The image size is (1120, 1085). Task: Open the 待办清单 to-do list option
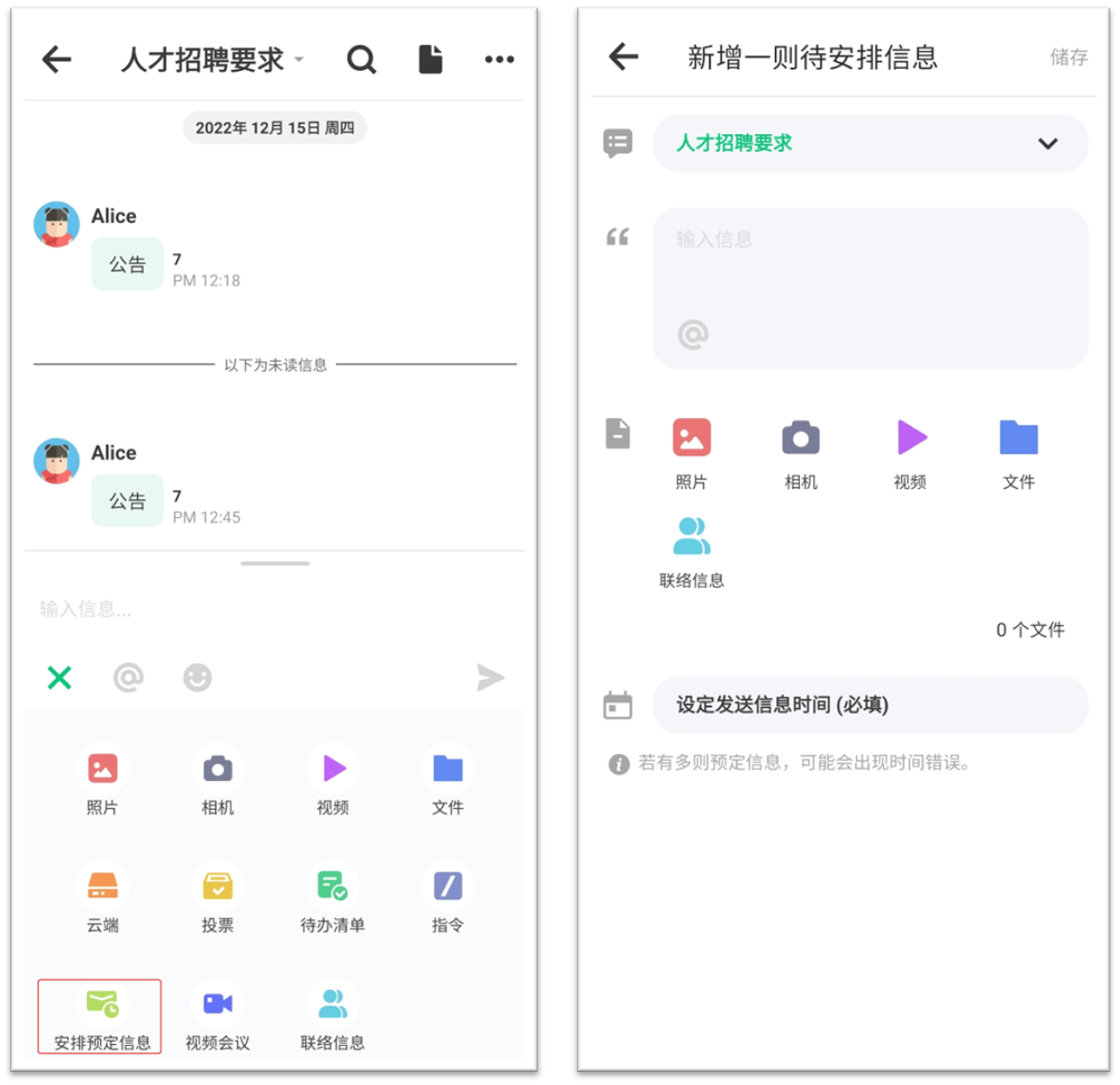click(x=332, y=897)
